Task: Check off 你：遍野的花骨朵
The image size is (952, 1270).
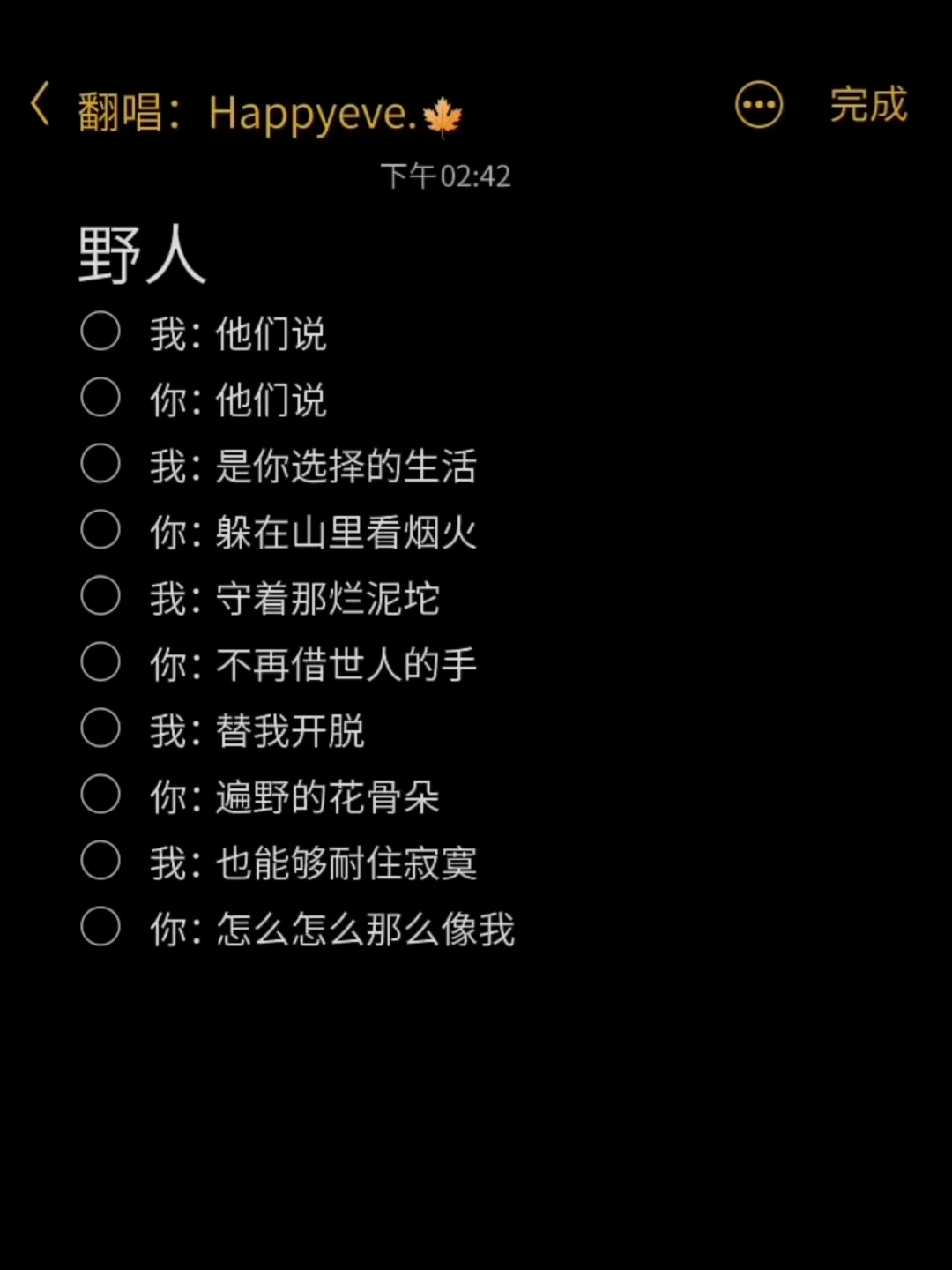Action: tap(100, 795)
